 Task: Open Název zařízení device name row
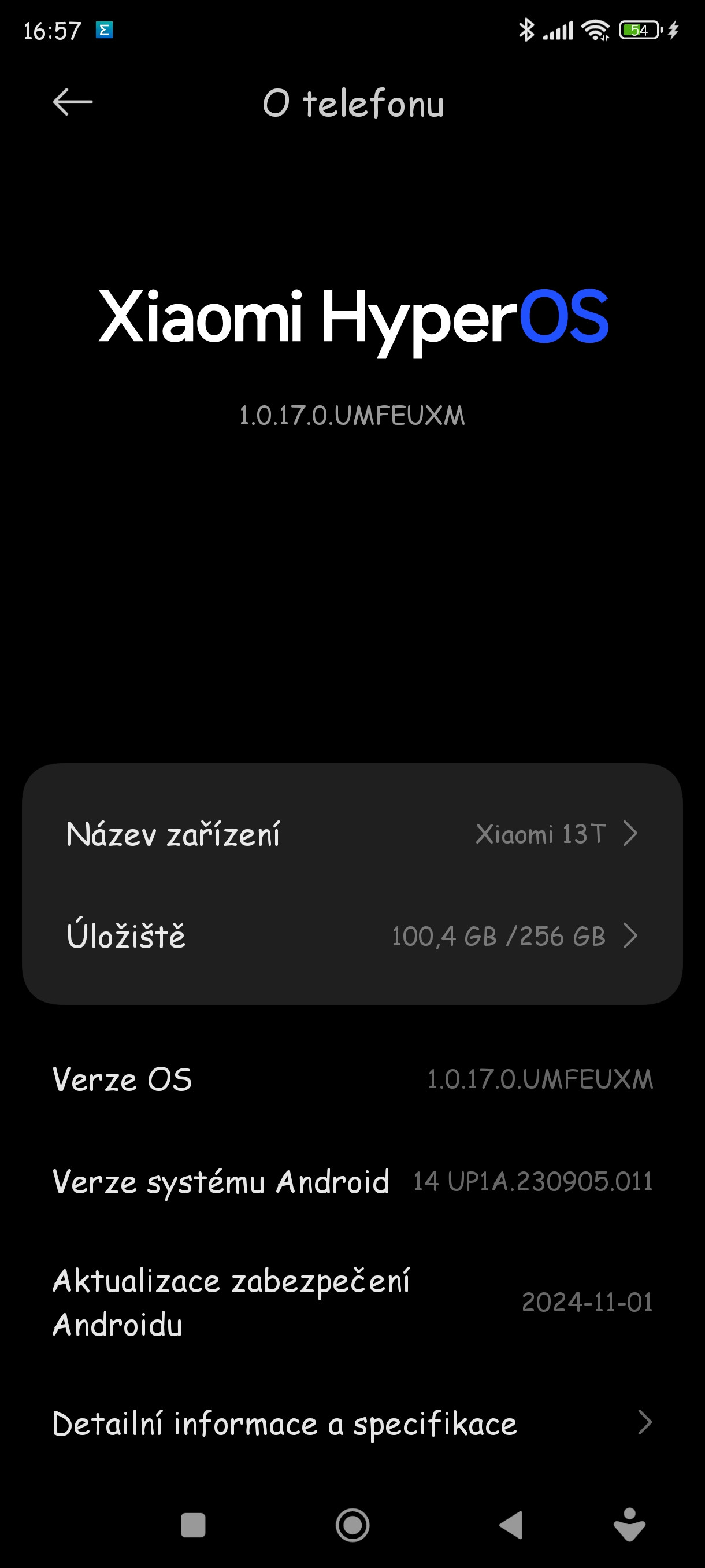pos(352,833)
